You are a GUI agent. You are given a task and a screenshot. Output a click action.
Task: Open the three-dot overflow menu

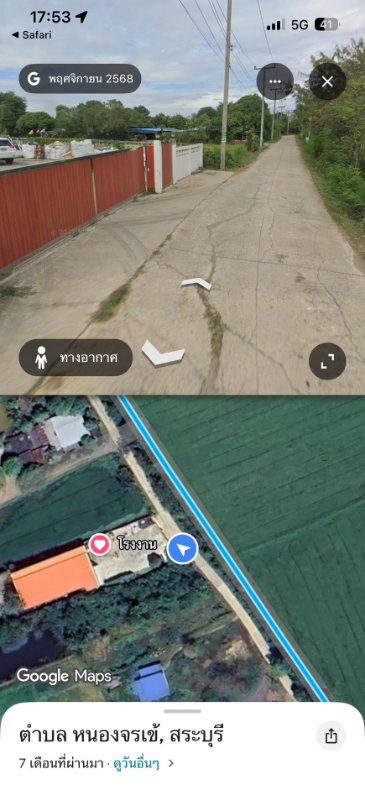point(275,81)
